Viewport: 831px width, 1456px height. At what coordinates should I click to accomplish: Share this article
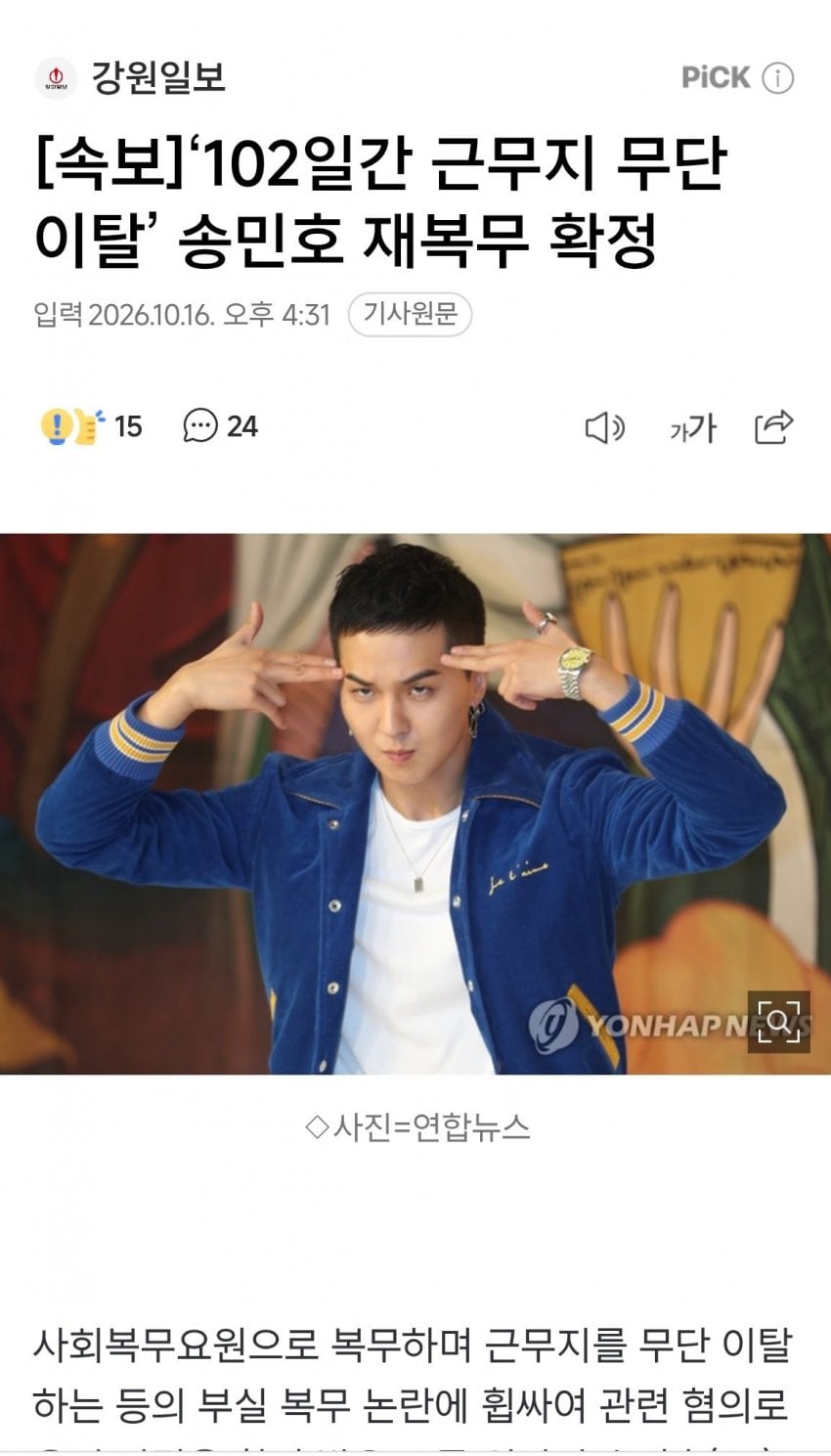[x=774, y=426]
